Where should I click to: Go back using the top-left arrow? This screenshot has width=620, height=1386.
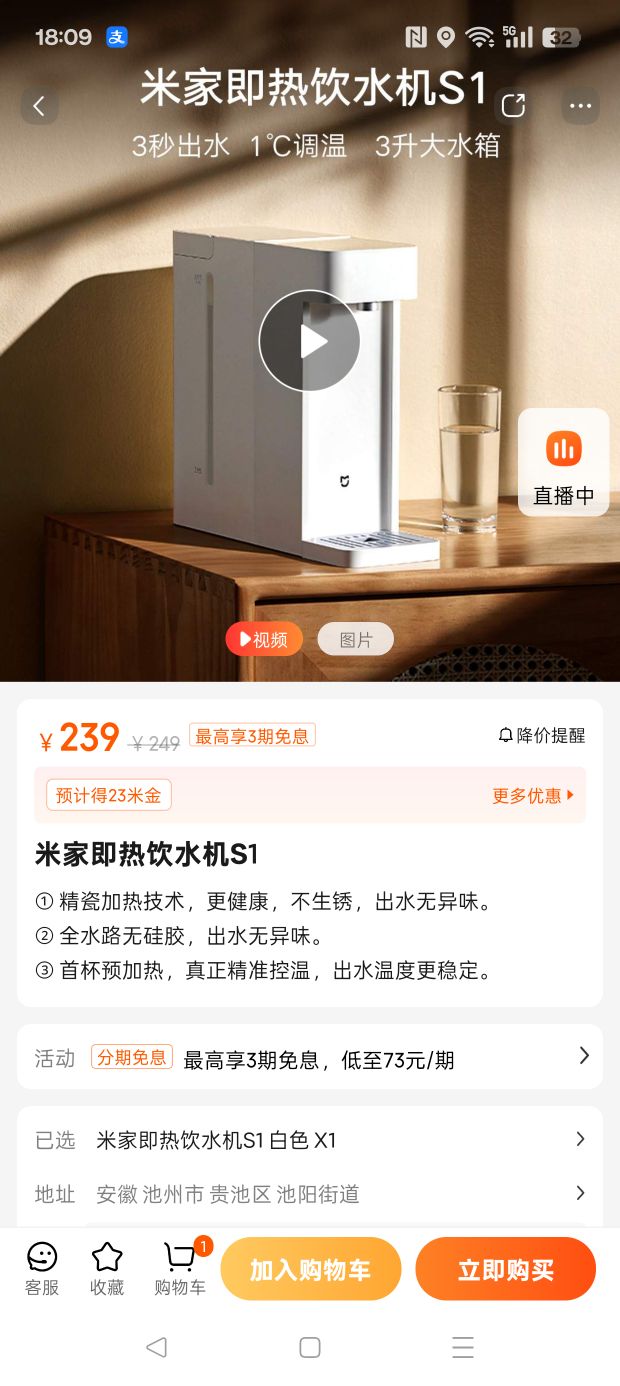coord(39,105)
